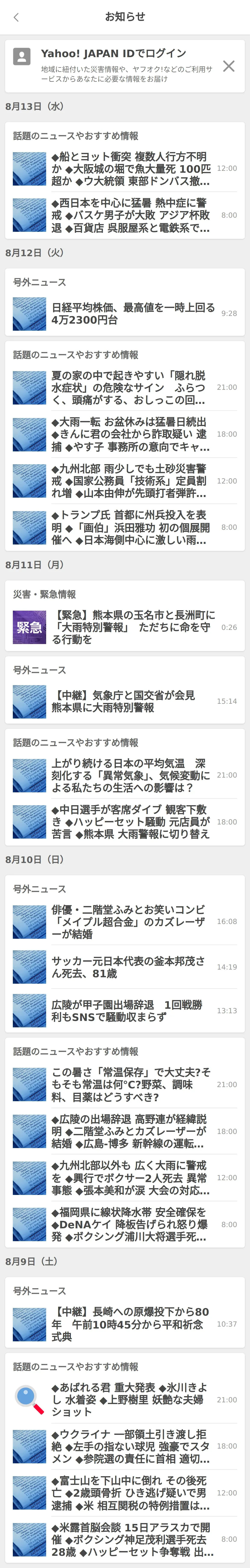Viewport: 250px width, 1568px height.
Task: Open 二階堂ふみとカズレーザーが結婚 news
Action: pos(125,922)
